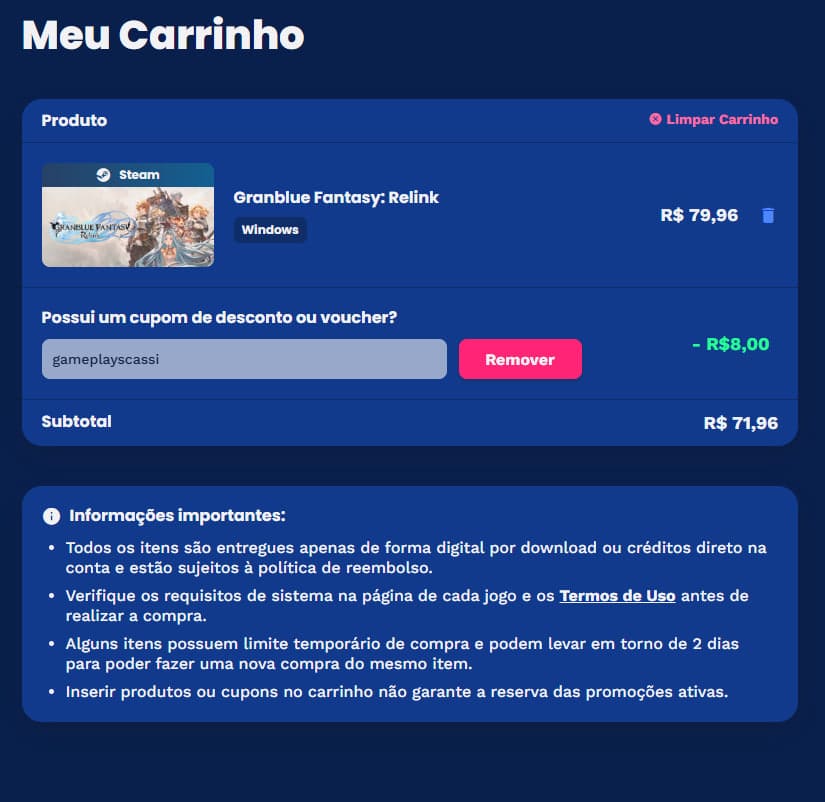Delete Granblue Fantasy: Relink from cart
The width and height of the screenshot is (825, 802).
768,215
